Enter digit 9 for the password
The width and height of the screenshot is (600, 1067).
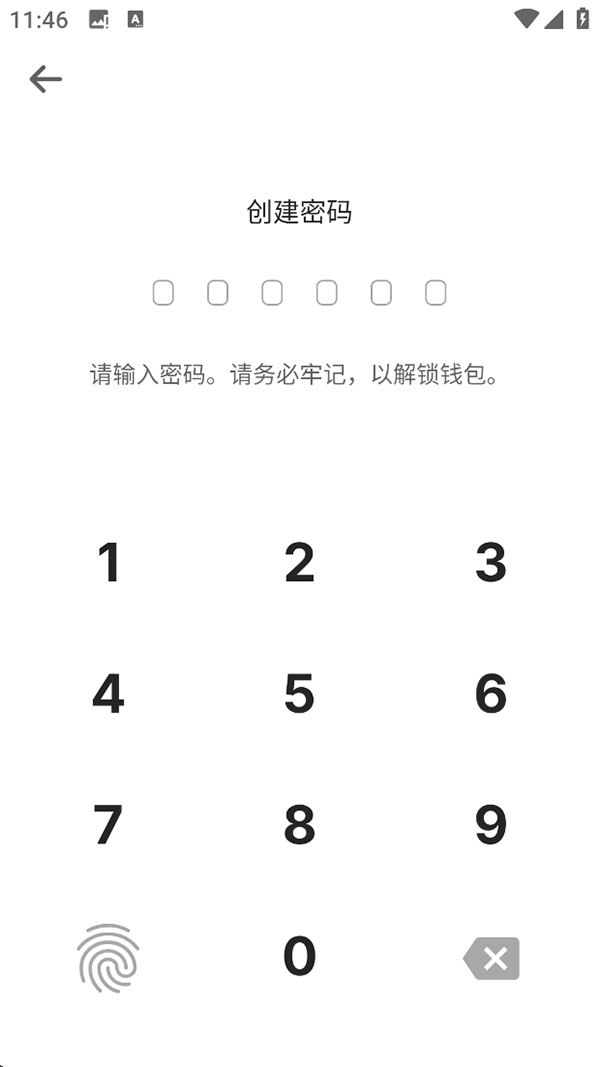point(490,825)
